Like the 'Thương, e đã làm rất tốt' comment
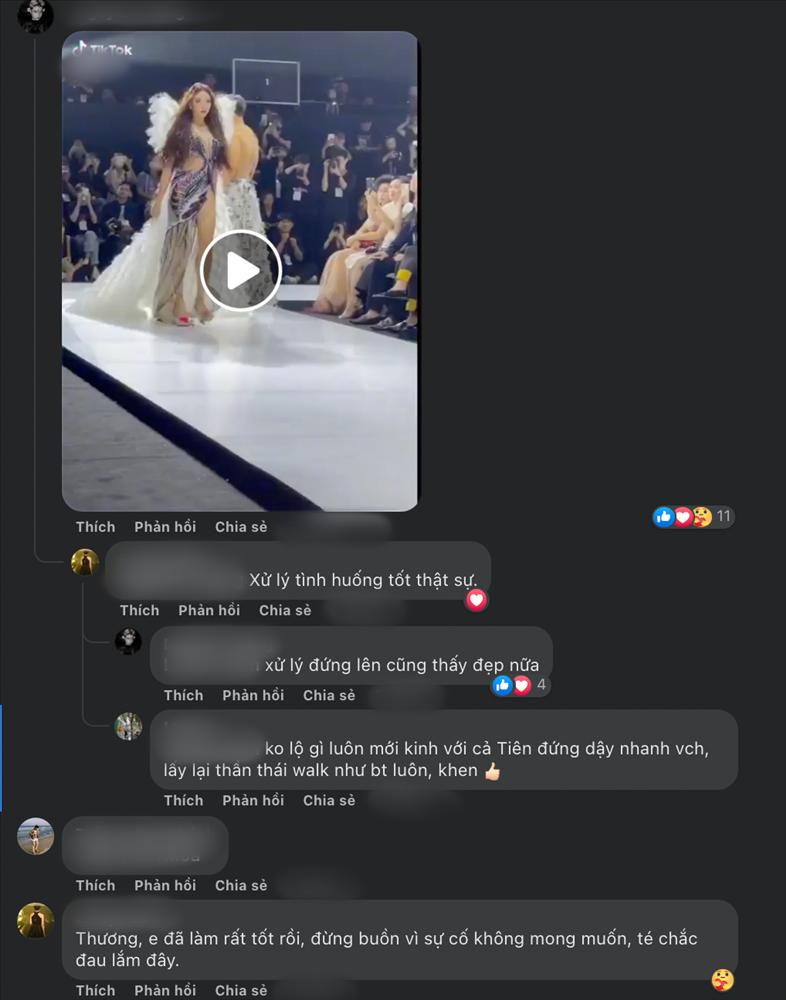Image resolution: width=786 pixels, height=1000 pixels. pos(95,990)
